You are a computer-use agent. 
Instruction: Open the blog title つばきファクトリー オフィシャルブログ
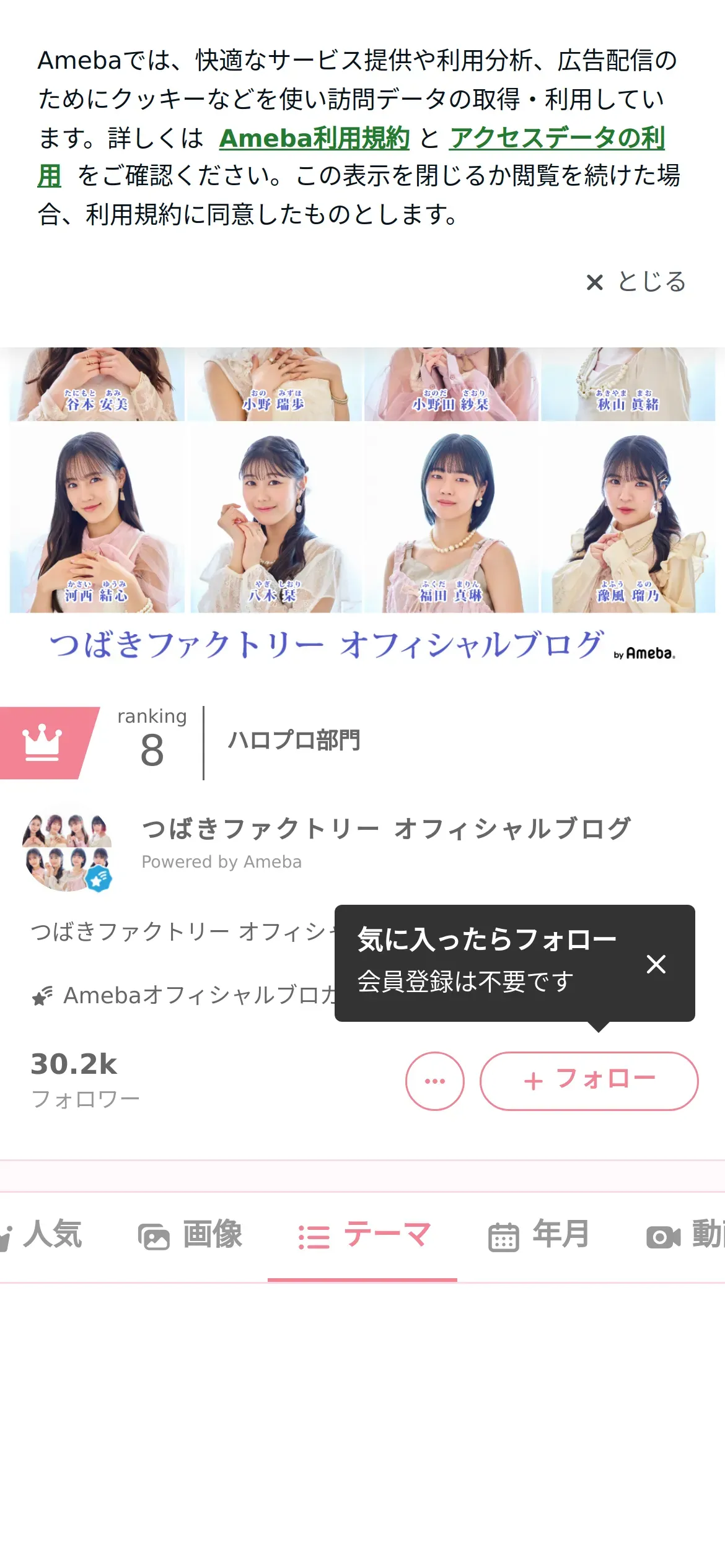pos(386,829)
